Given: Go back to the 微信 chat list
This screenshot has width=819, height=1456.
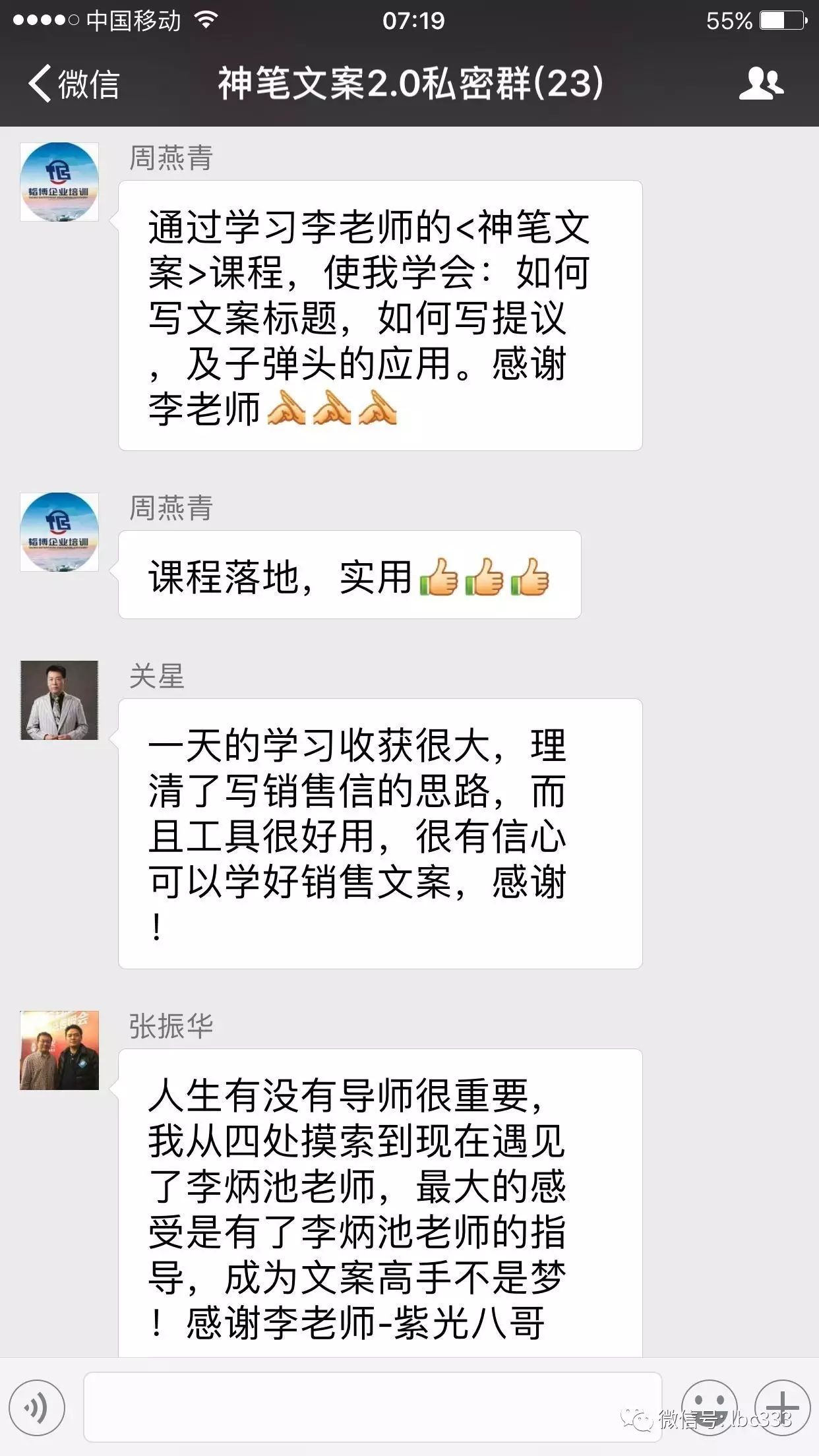Looking at the screenshot, I should 74,84.
